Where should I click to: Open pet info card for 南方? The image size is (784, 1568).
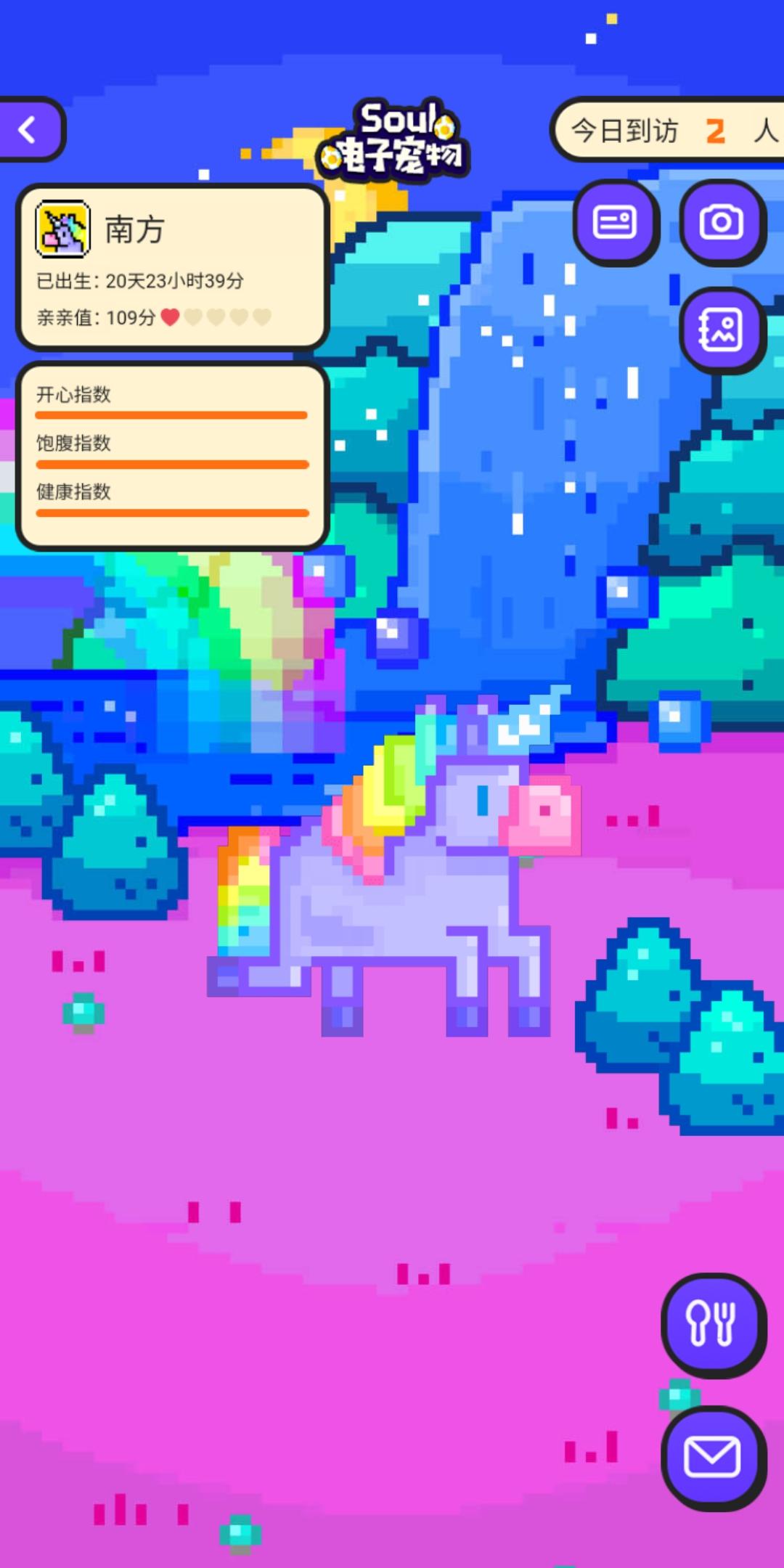point(173,267)
